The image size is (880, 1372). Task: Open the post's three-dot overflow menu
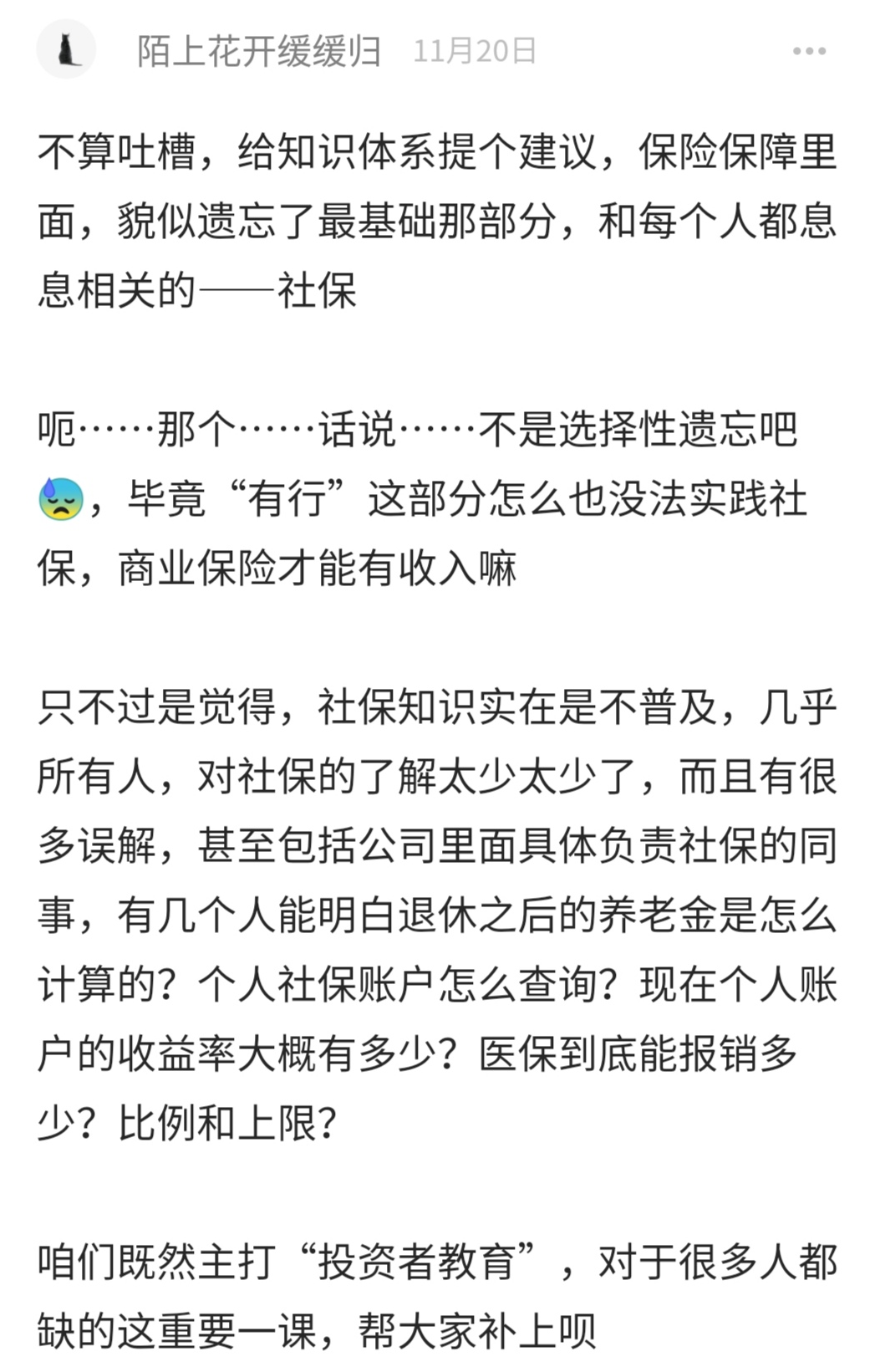[x=809, y=52]
